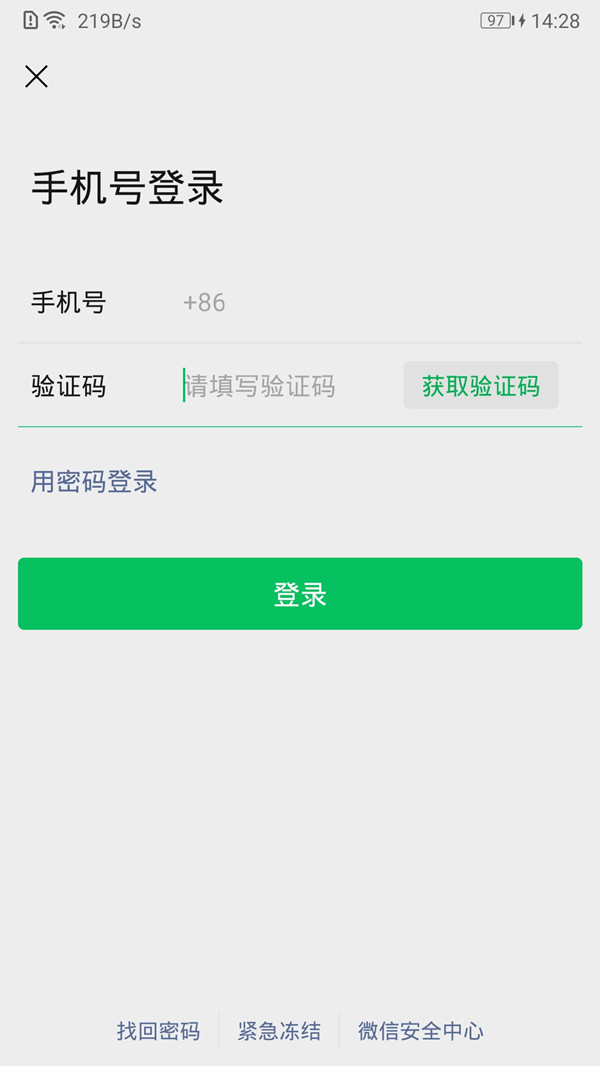Tap the +86 phone number field

[x=370, y=302]
